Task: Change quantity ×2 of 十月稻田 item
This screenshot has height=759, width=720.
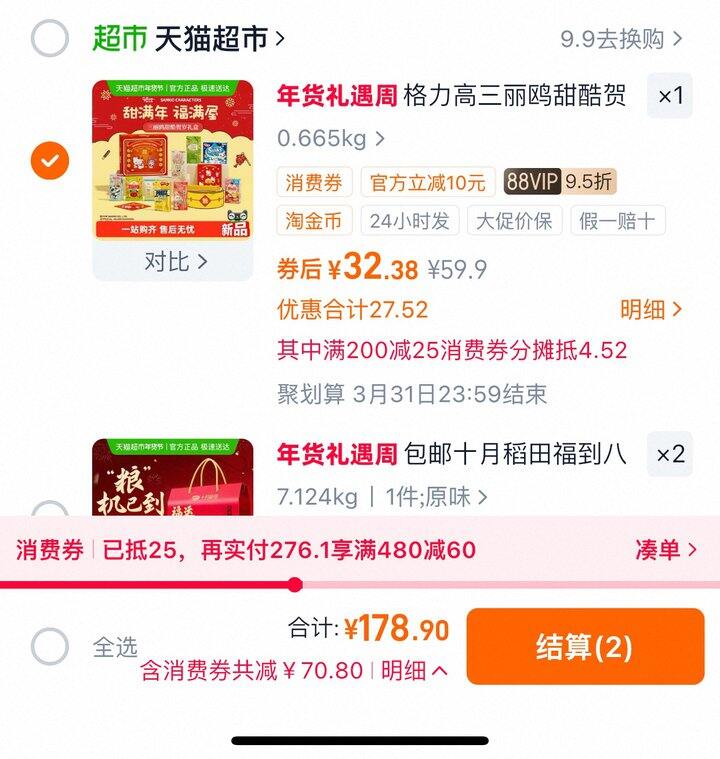Action: pos(669,454)
